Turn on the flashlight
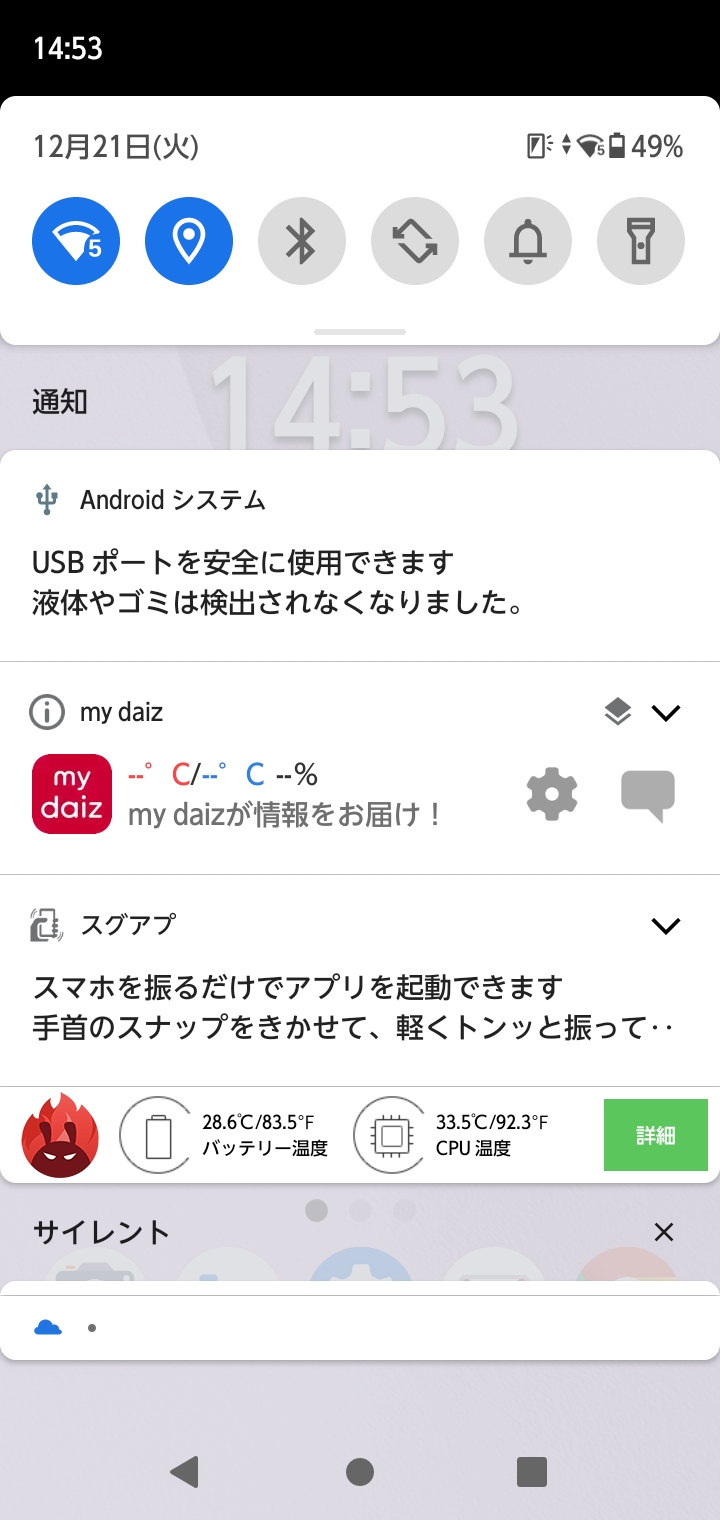This screenshot has height=1520, width=720. (x=641, y=241)
